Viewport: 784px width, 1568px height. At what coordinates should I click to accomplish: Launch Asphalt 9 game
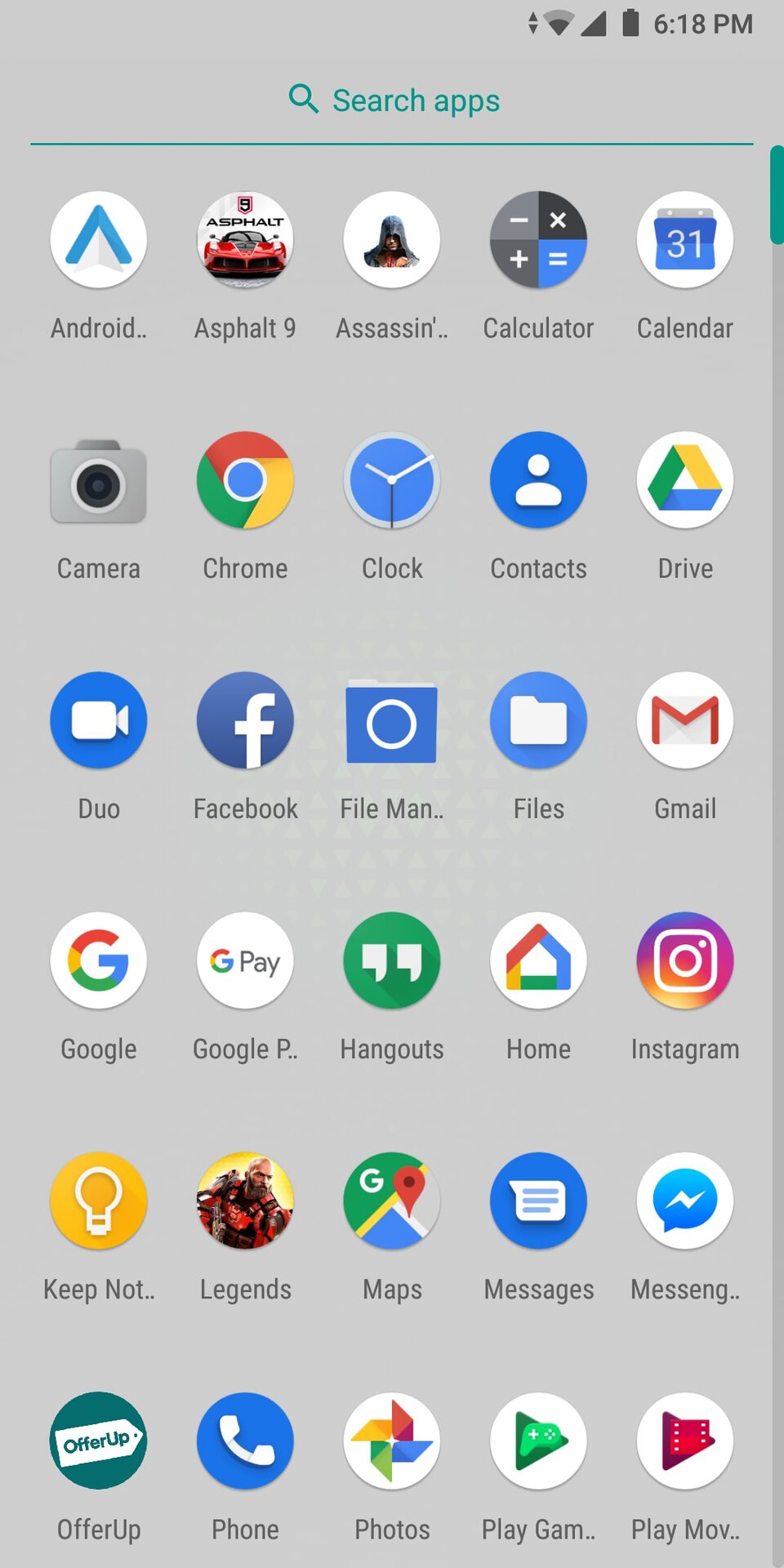pyautogui.click(x=245, y=240)
